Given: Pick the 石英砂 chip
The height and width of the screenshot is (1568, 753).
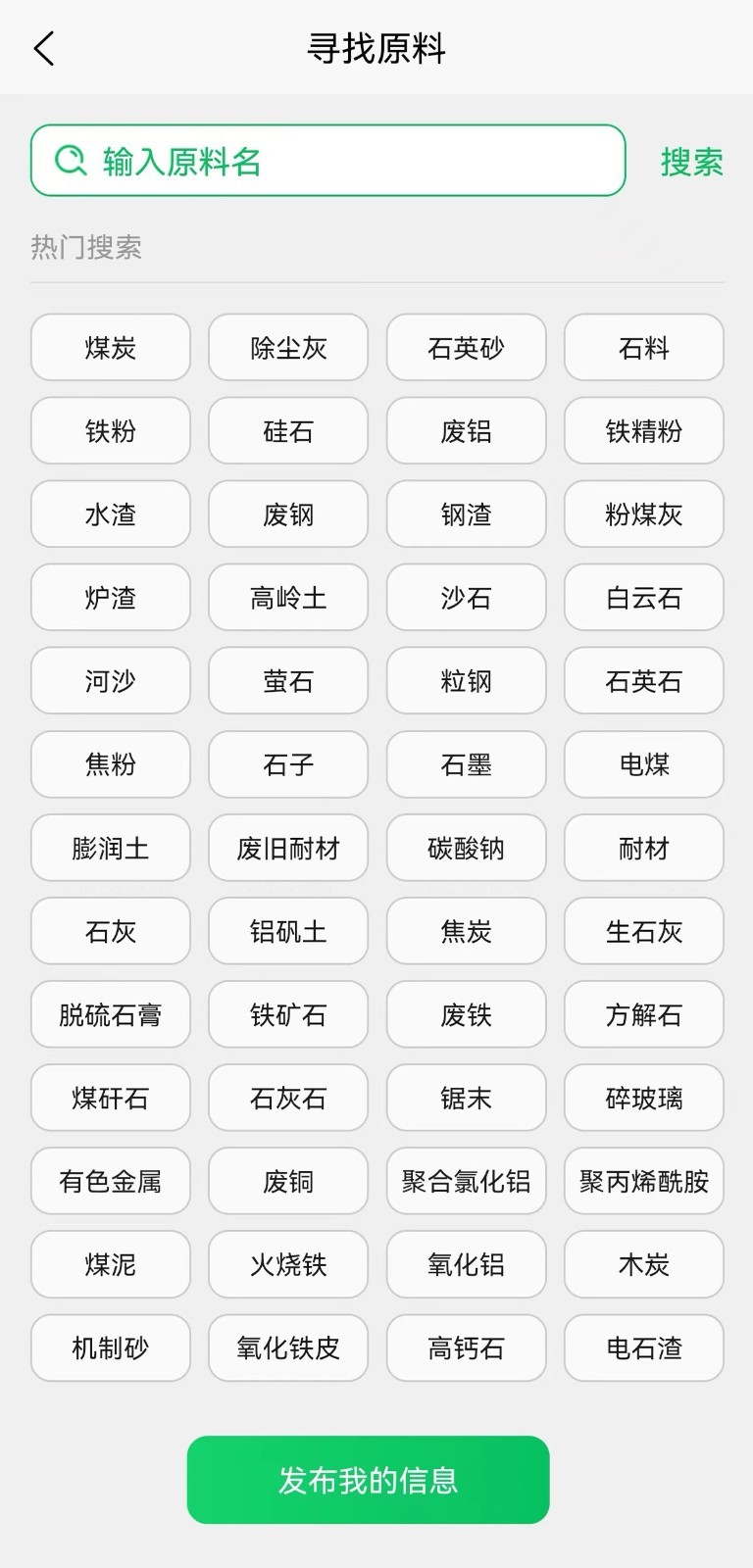Looking at the screenshot, I should coord(466,347).
